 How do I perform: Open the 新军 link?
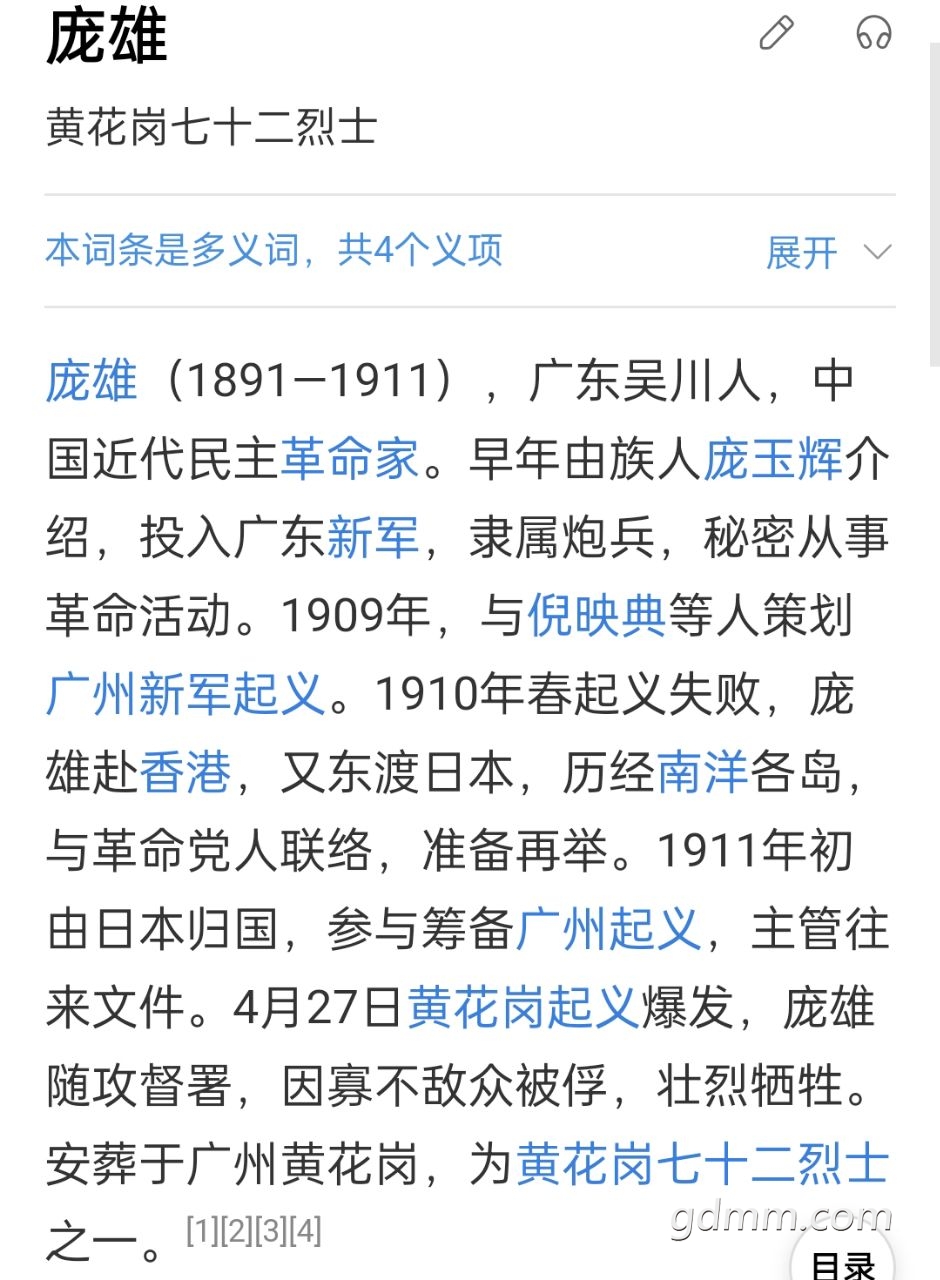pos(373,539)
